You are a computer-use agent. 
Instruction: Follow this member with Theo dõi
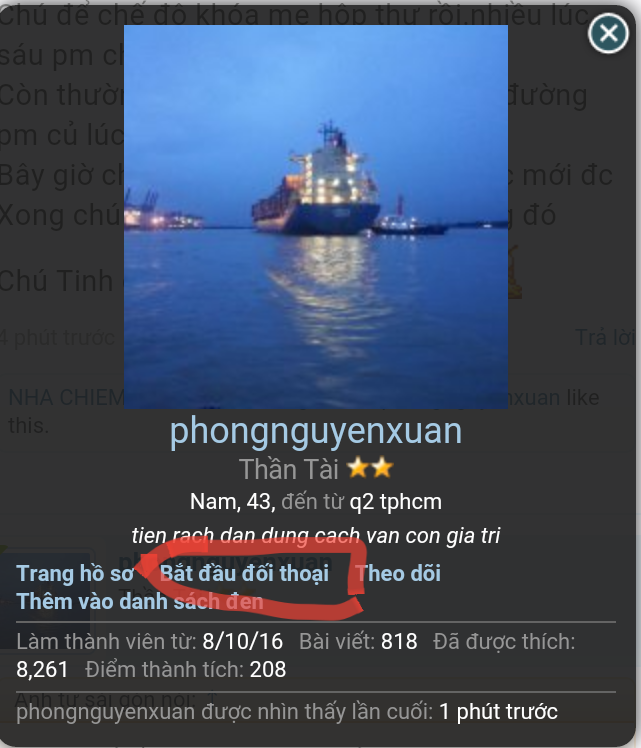(x=398, y=573)
